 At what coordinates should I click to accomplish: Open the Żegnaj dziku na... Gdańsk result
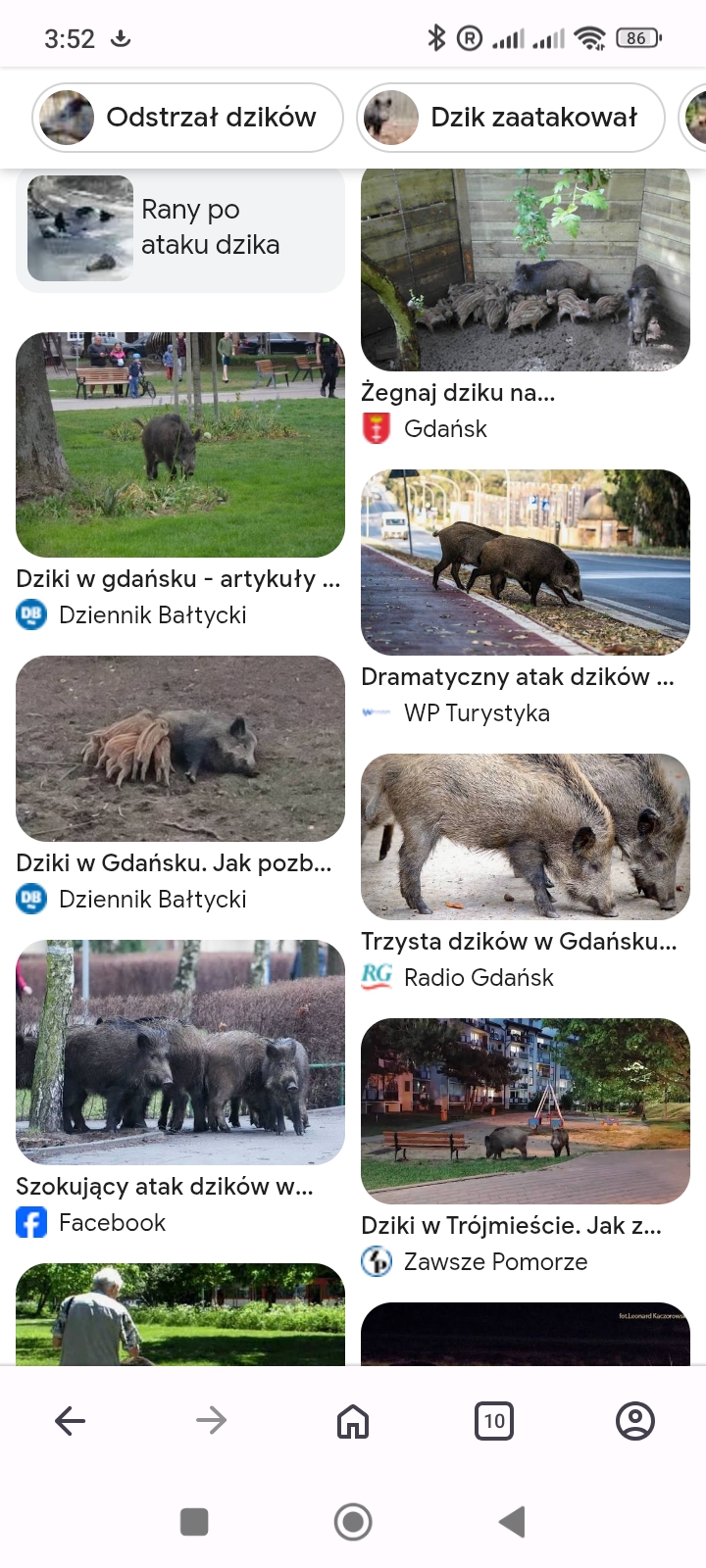point(526,269)
